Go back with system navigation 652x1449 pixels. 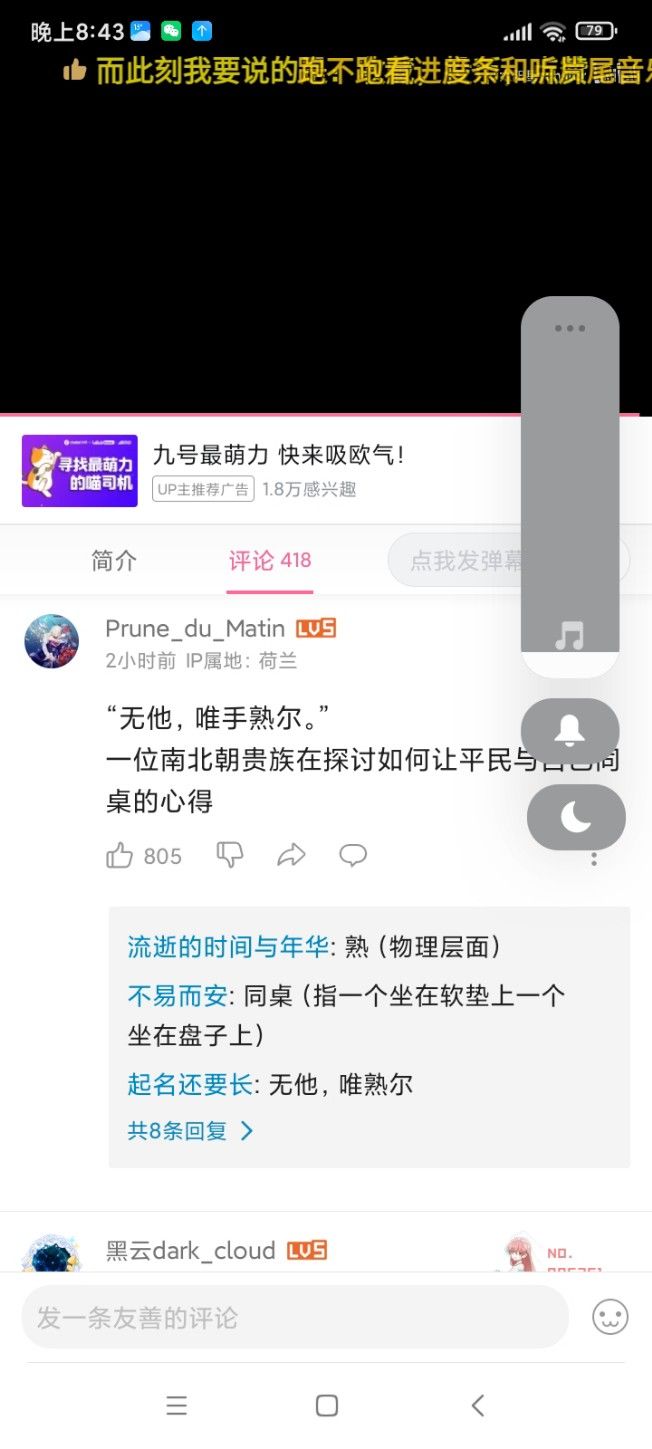pyautogui.click(x=478, y=1405)
